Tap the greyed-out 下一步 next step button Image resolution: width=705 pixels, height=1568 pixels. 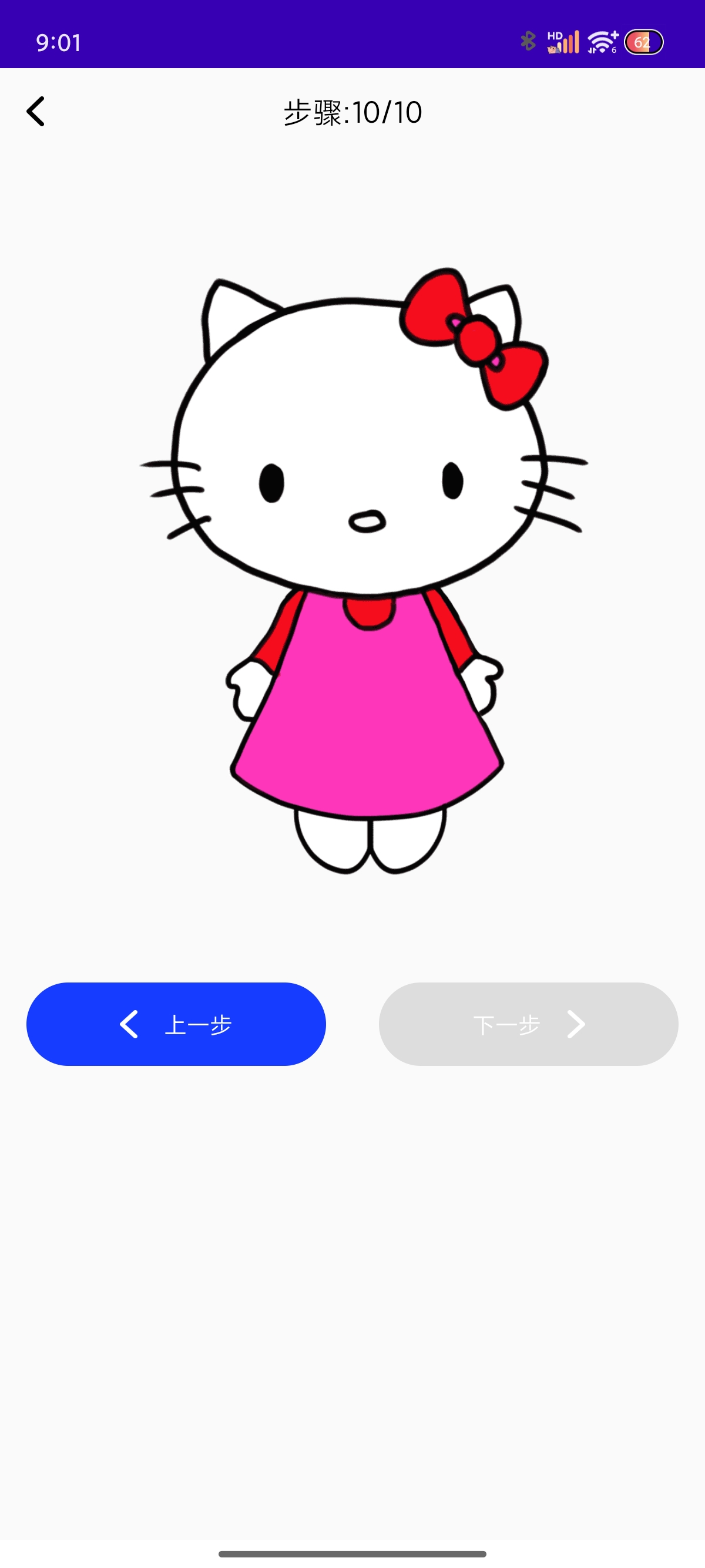pyautogui.click(x=528, y=1024)
